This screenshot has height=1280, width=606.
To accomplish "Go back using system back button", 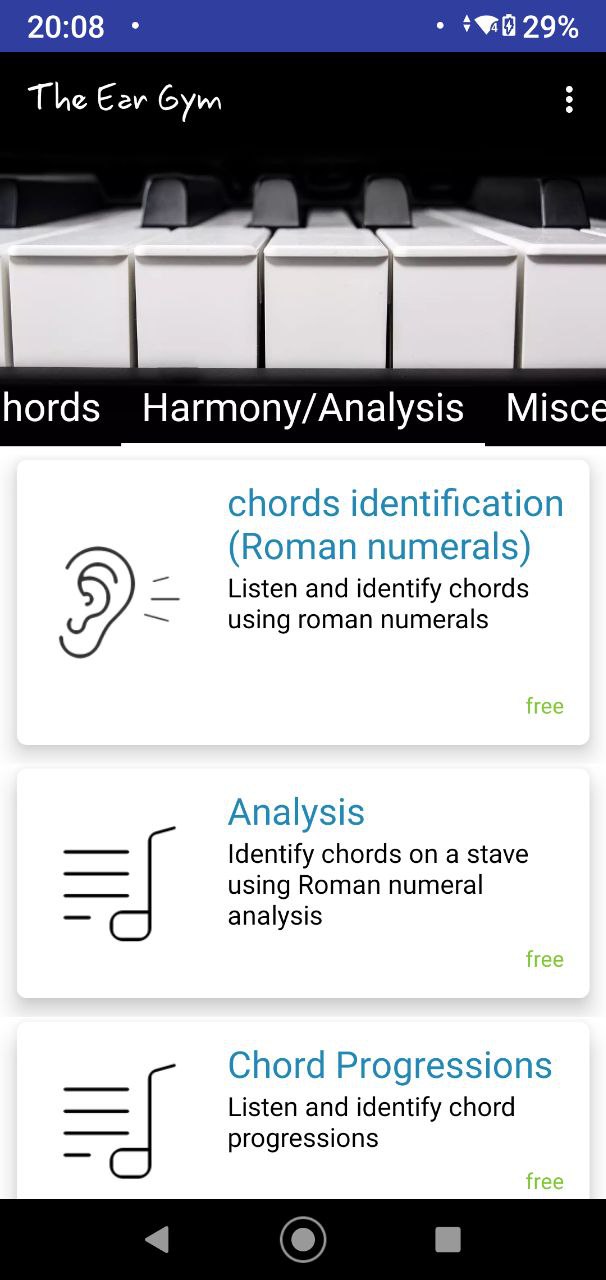I will (157, 1240).
